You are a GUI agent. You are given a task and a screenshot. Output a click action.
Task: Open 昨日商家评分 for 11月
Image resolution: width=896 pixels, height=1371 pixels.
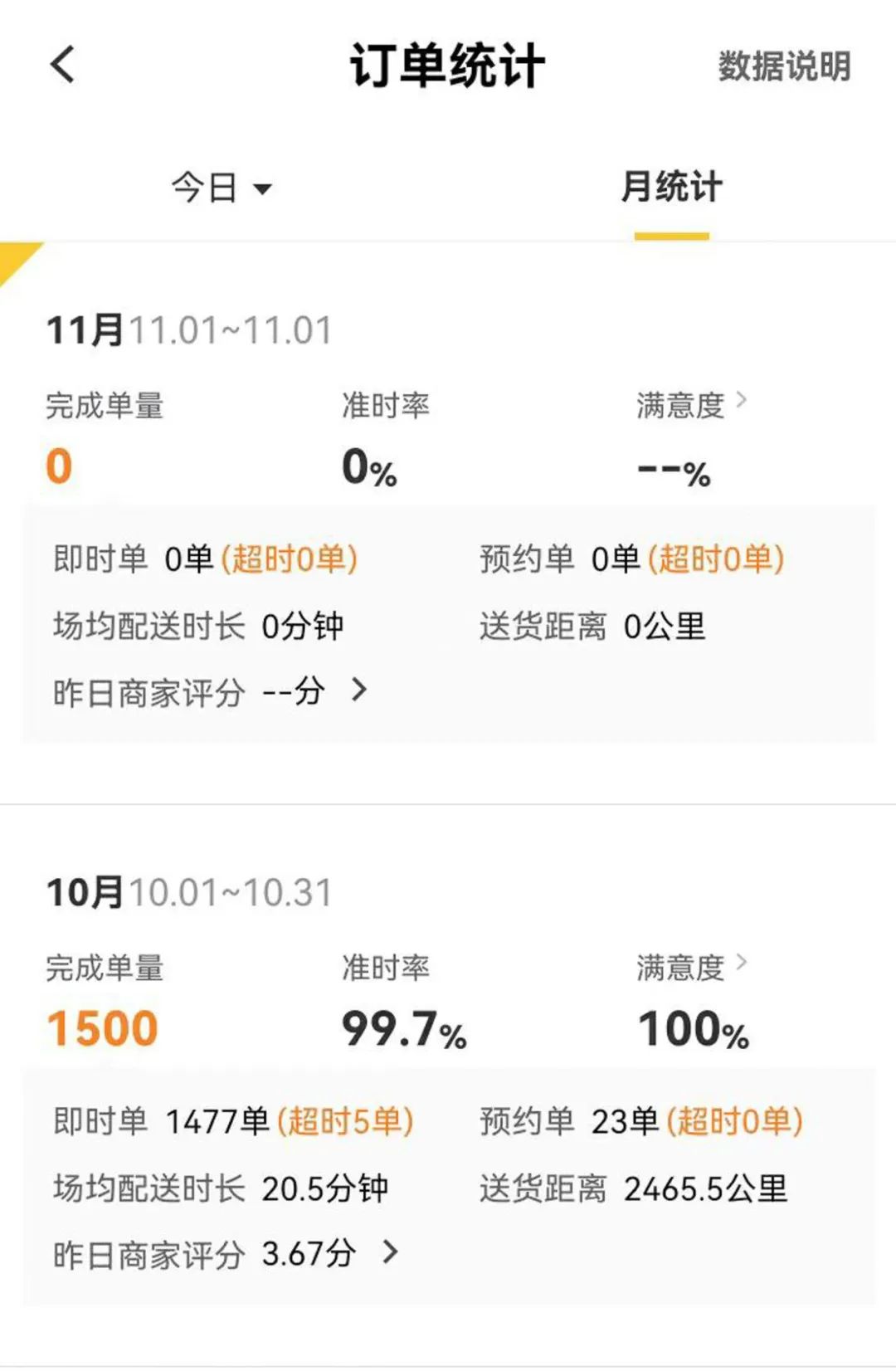point(210,691)
